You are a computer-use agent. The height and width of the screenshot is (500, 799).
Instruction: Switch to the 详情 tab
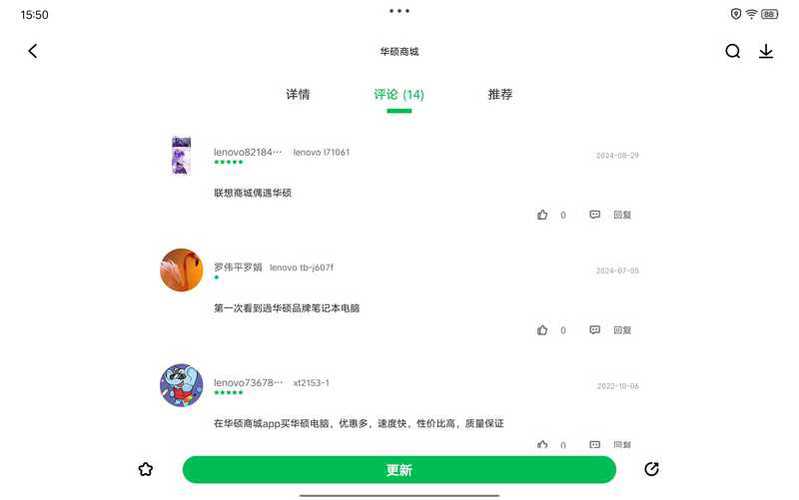pyautogui.click(x=298, y=94)
